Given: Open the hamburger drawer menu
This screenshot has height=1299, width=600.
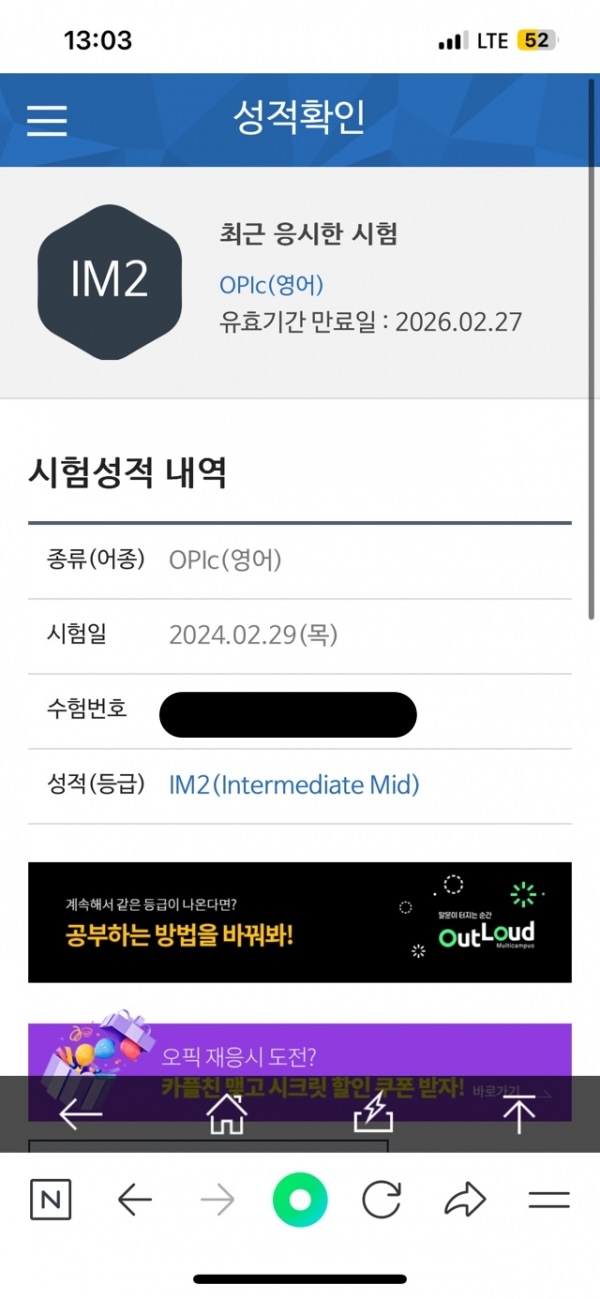Looking at the screenshot, I should [47, 120].
